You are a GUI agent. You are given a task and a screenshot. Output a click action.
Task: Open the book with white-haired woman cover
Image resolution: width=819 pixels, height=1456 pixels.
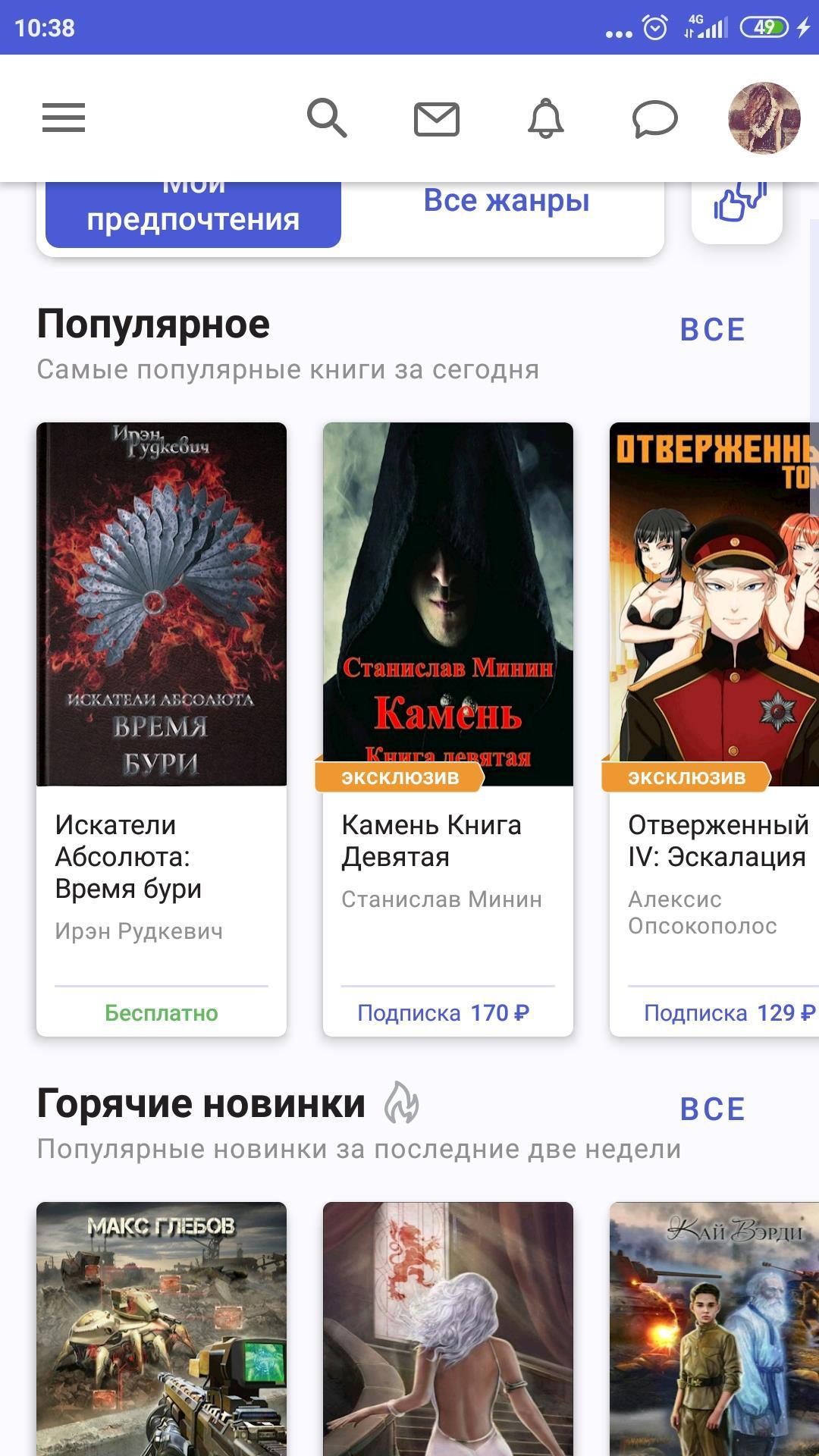click(x=447, y=1327)
